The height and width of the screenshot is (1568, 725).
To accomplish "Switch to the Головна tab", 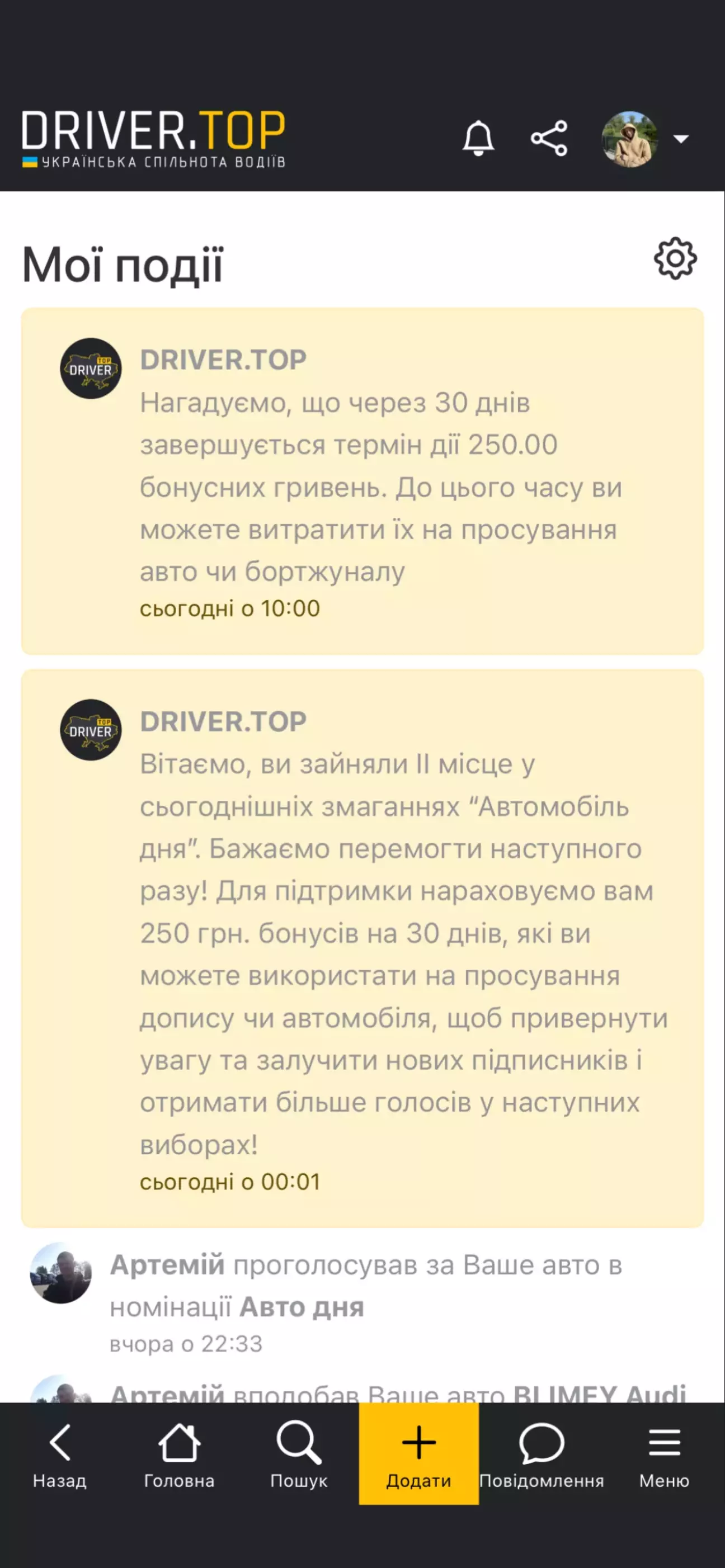I will tap(179, 1455).
